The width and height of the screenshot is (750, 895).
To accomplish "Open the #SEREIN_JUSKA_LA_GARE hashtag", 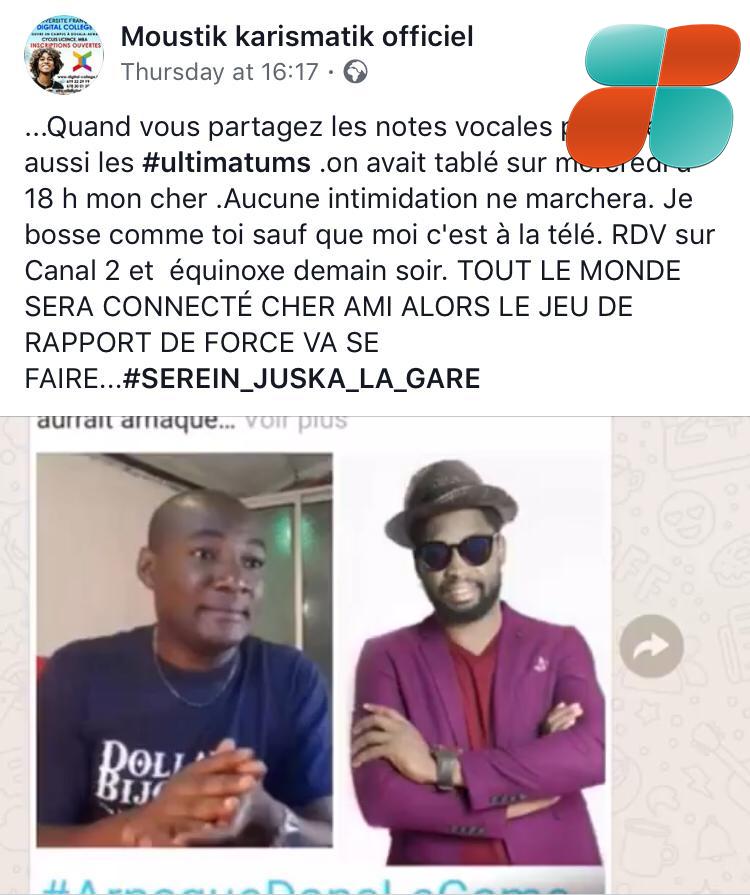I will (303, 379).
